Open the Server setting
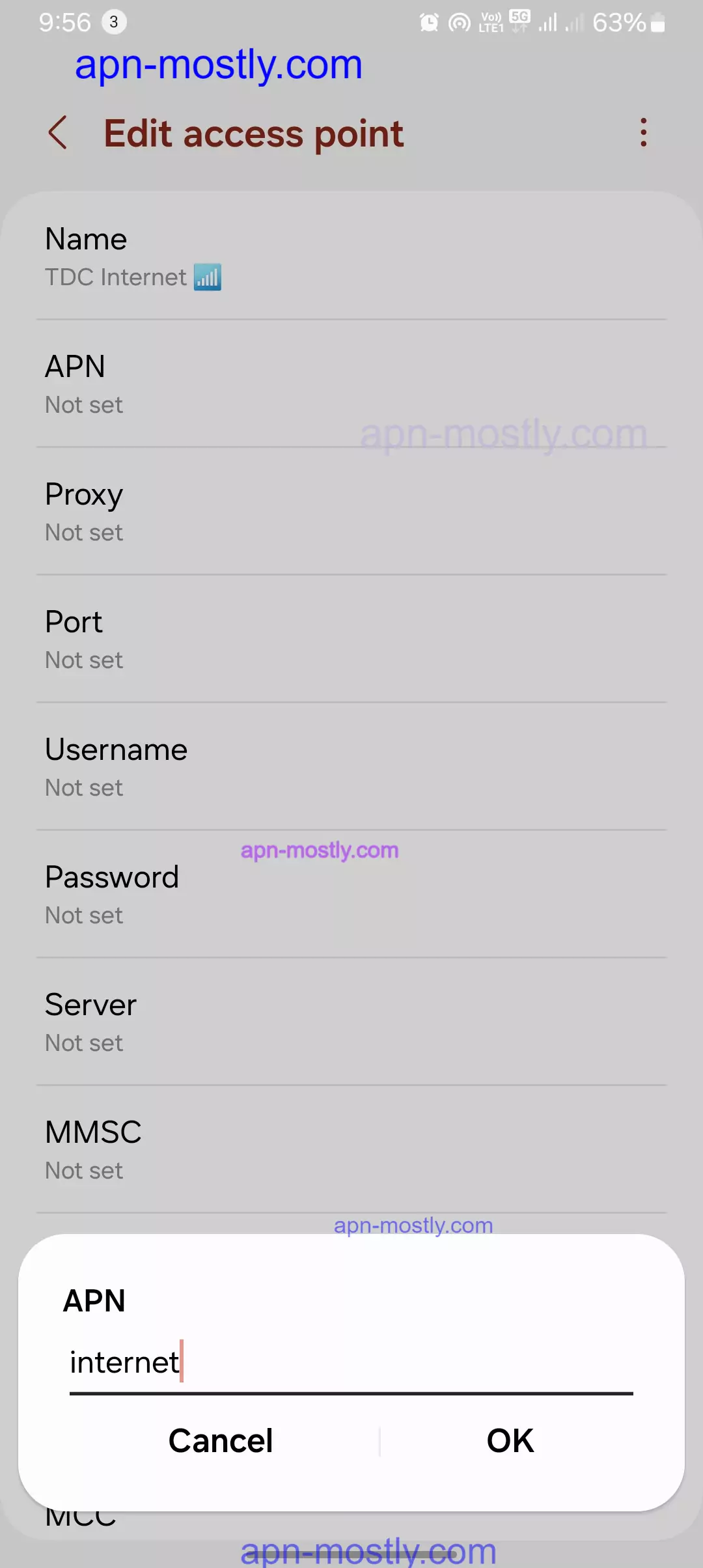The width and height of the screenshot is (703, 1568). point(351,1021)
